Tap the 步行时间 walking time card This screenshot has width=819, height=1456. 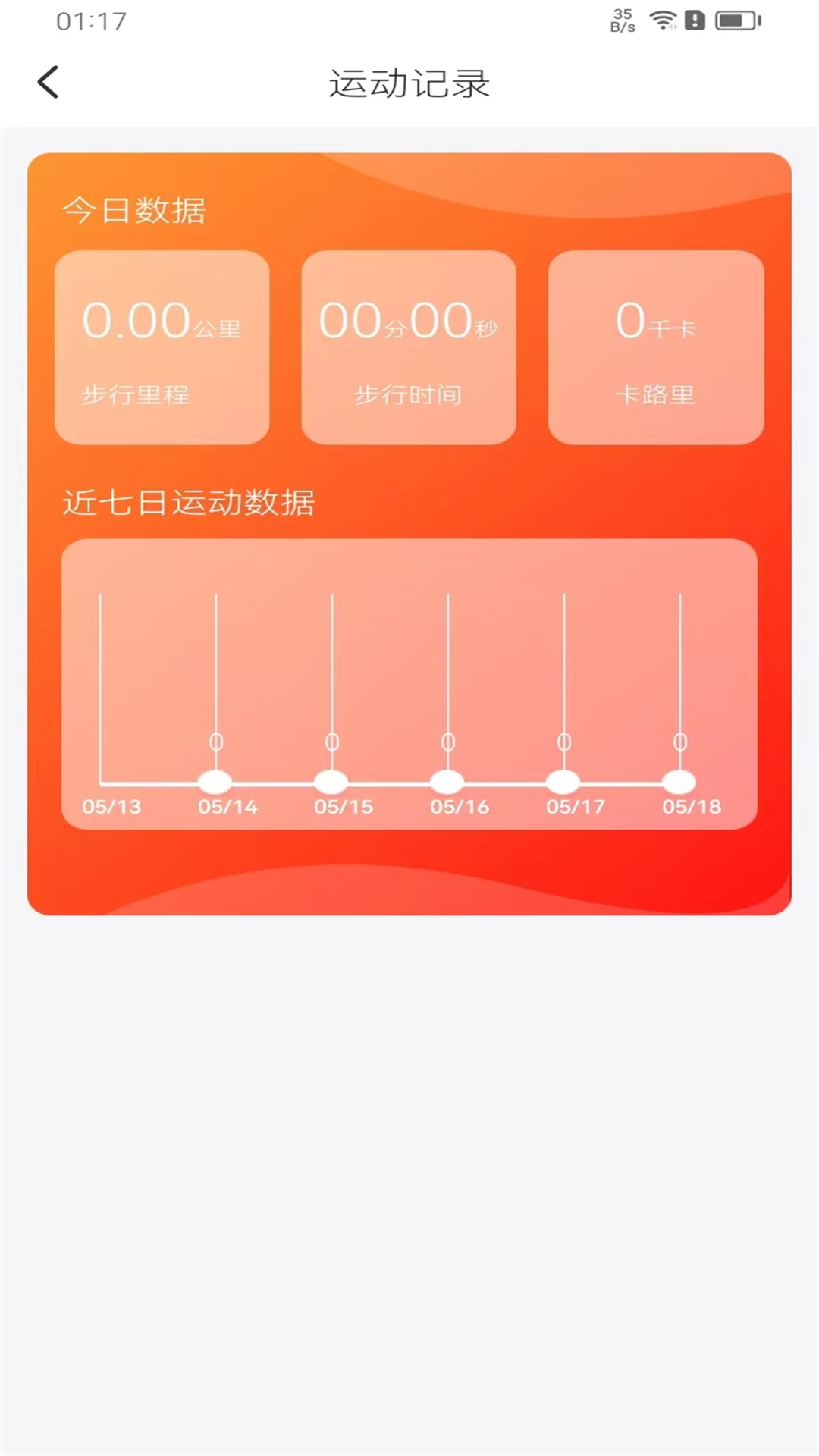(409, 347)
